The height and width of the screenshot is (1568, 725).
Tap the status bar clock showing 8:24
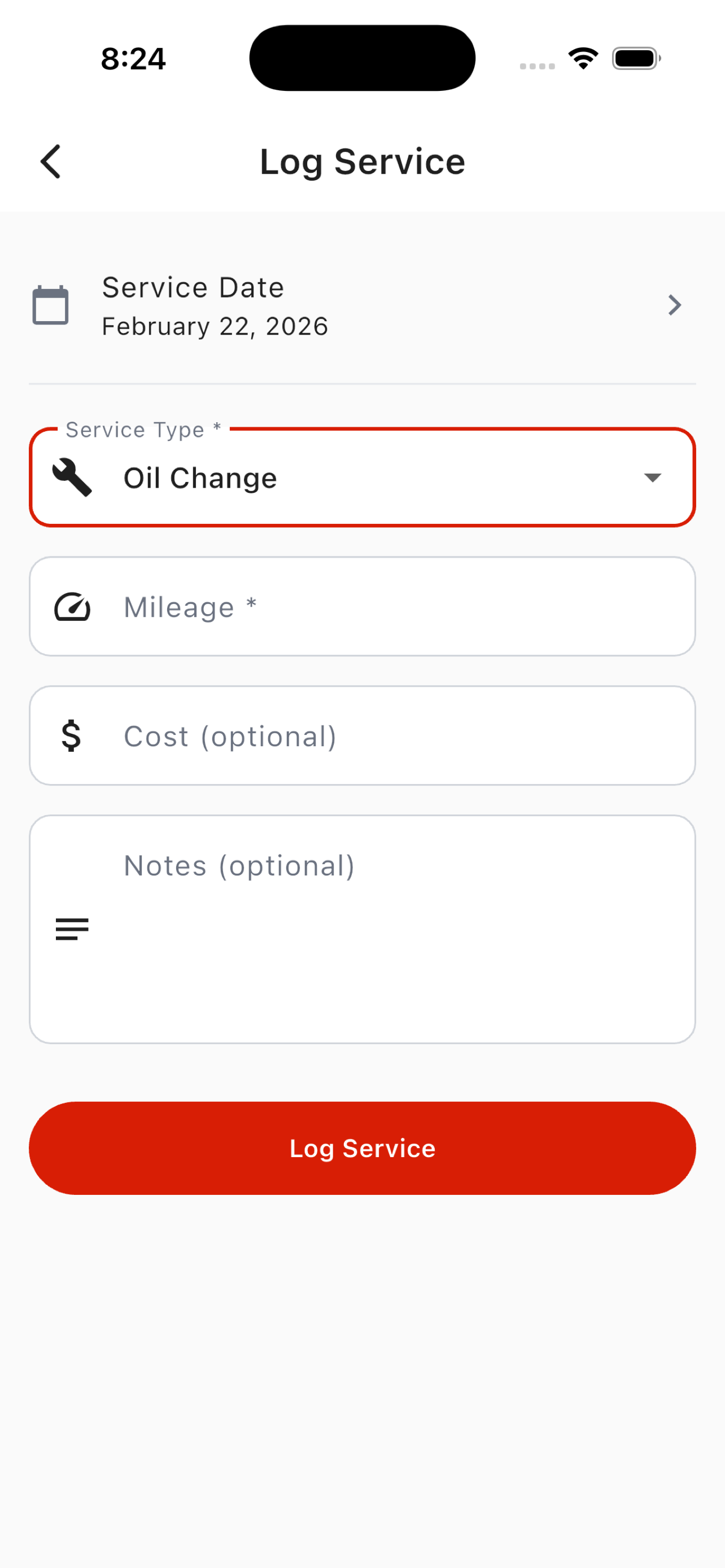[x=133, y=59]
